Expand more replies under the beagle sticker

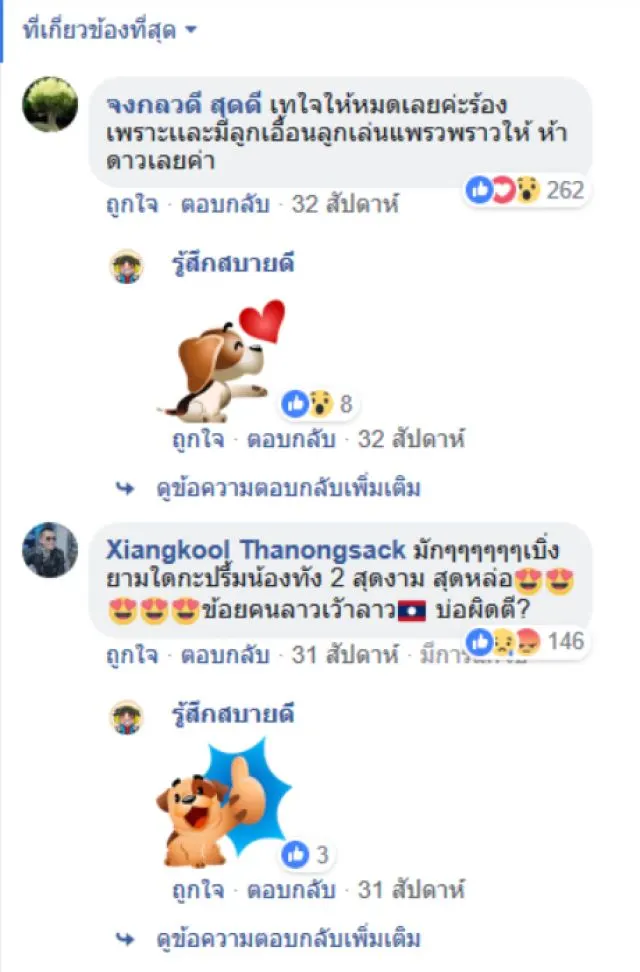(288, 489)
